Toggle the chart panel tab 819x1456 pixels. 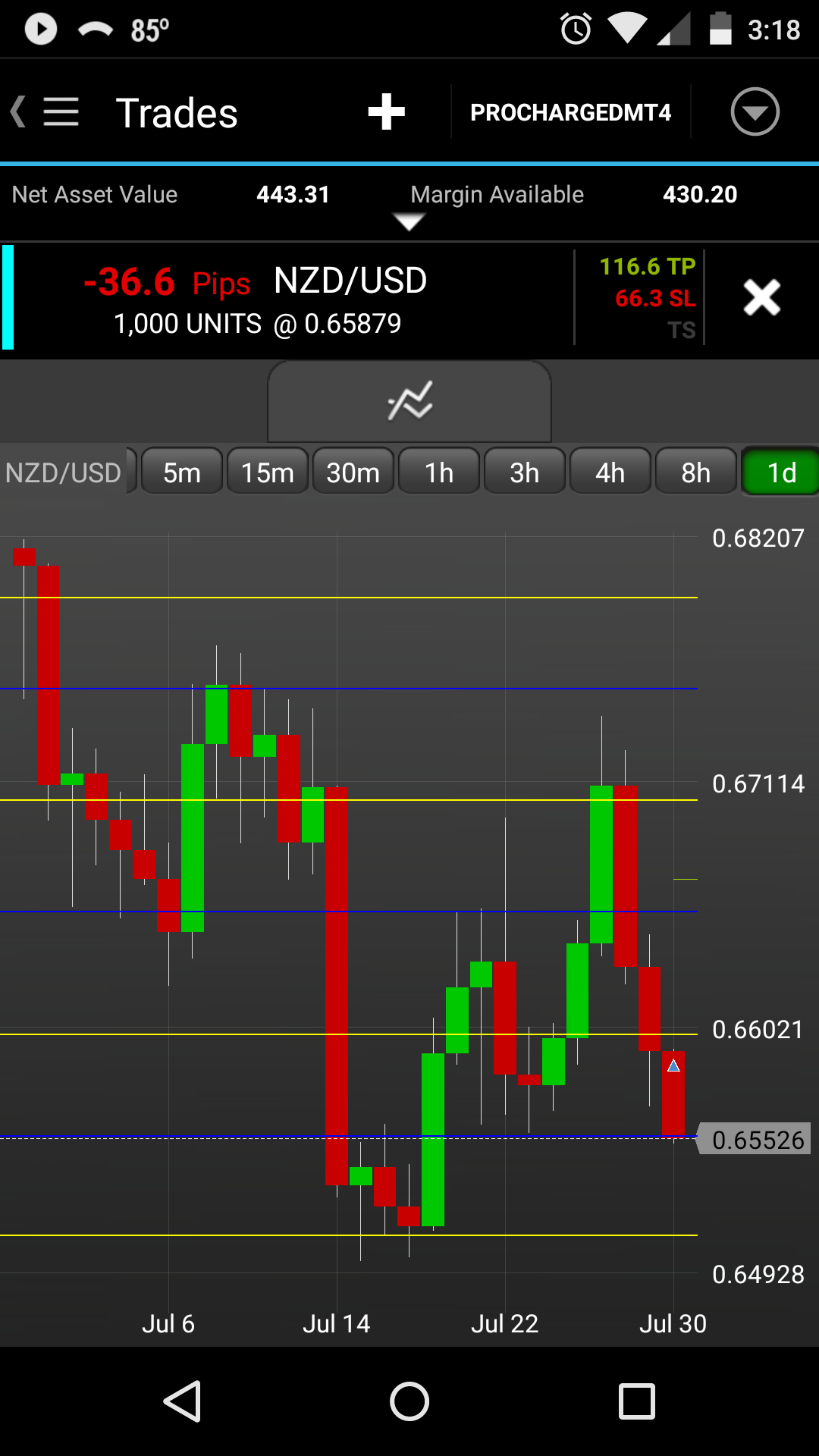(x=409, y=401)
